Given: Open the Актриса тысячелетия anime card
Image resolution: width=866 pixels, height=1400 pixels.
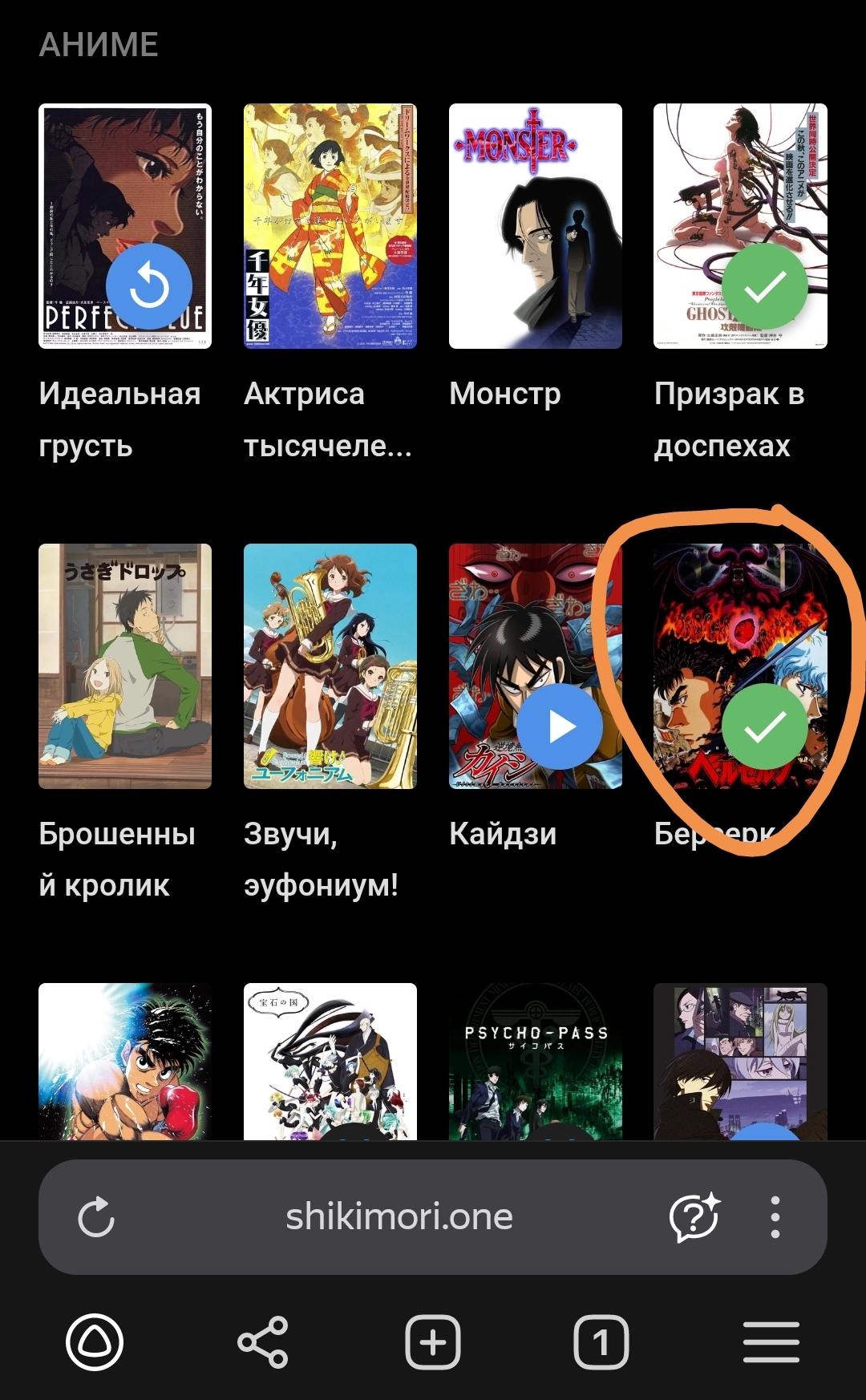Looking at the screenshot, I should [x=330, y=225].
